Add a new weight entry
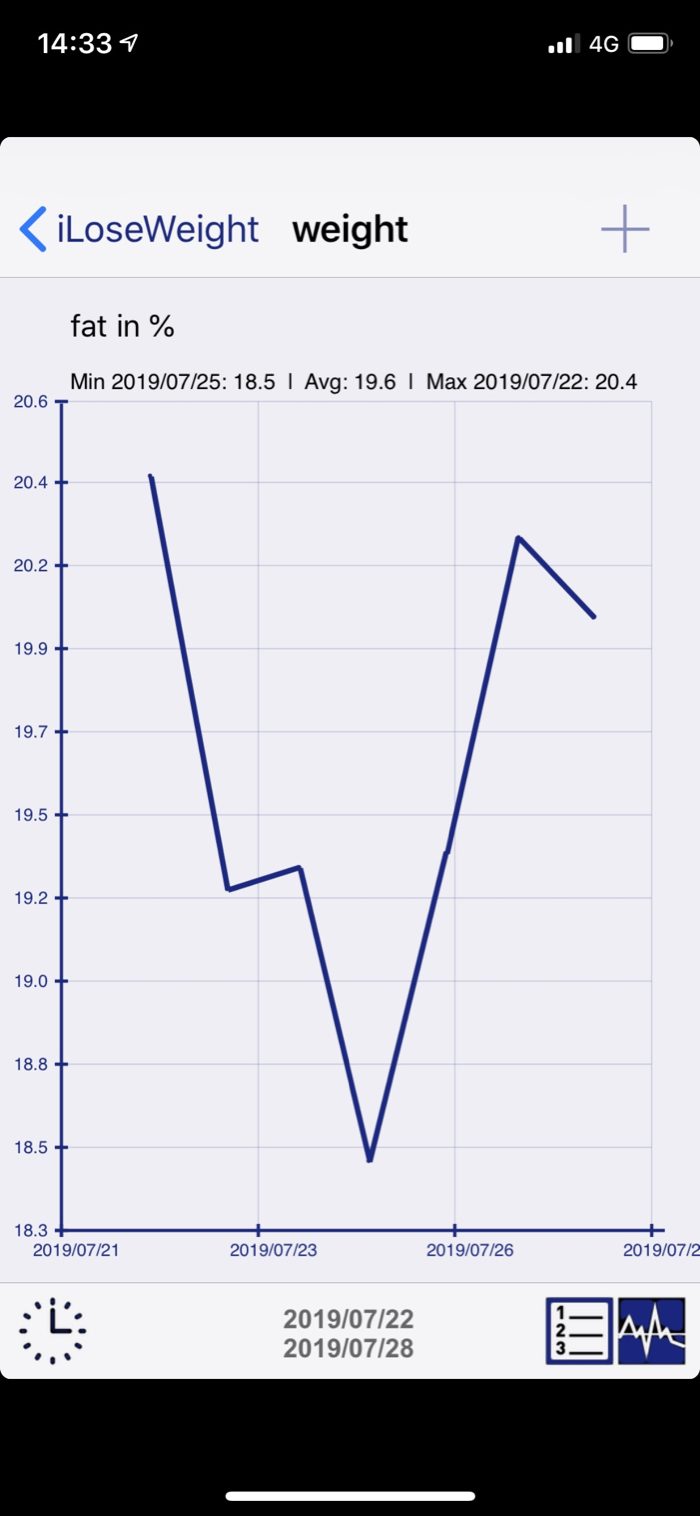 625,229
